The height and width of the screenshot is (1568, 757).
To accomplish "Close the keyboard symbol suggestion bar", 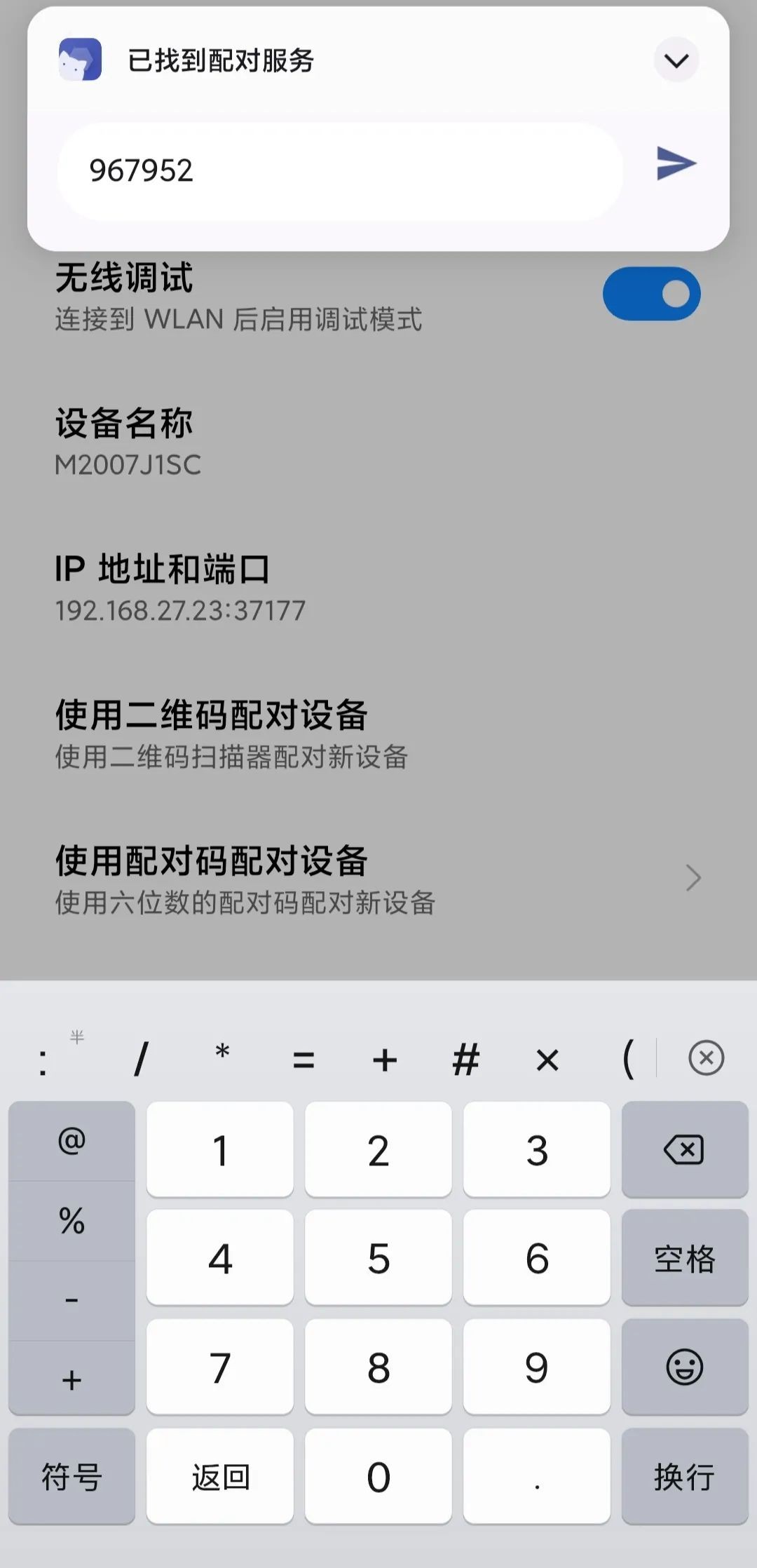I will point(706,1057).
